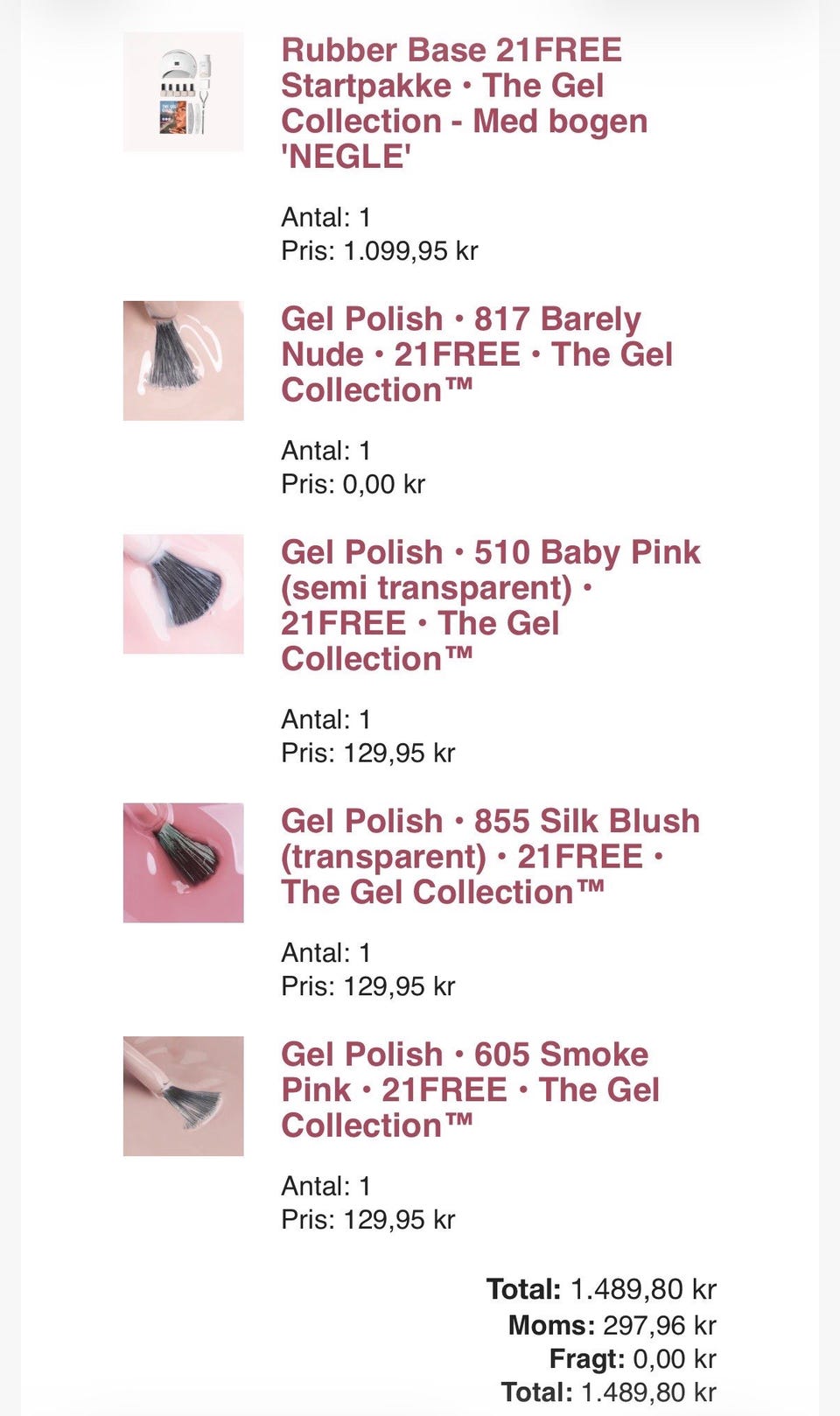This screenshot has width=840, height=1416.
Task: Tap the Startpakke product image
Action: click(183, 92)
